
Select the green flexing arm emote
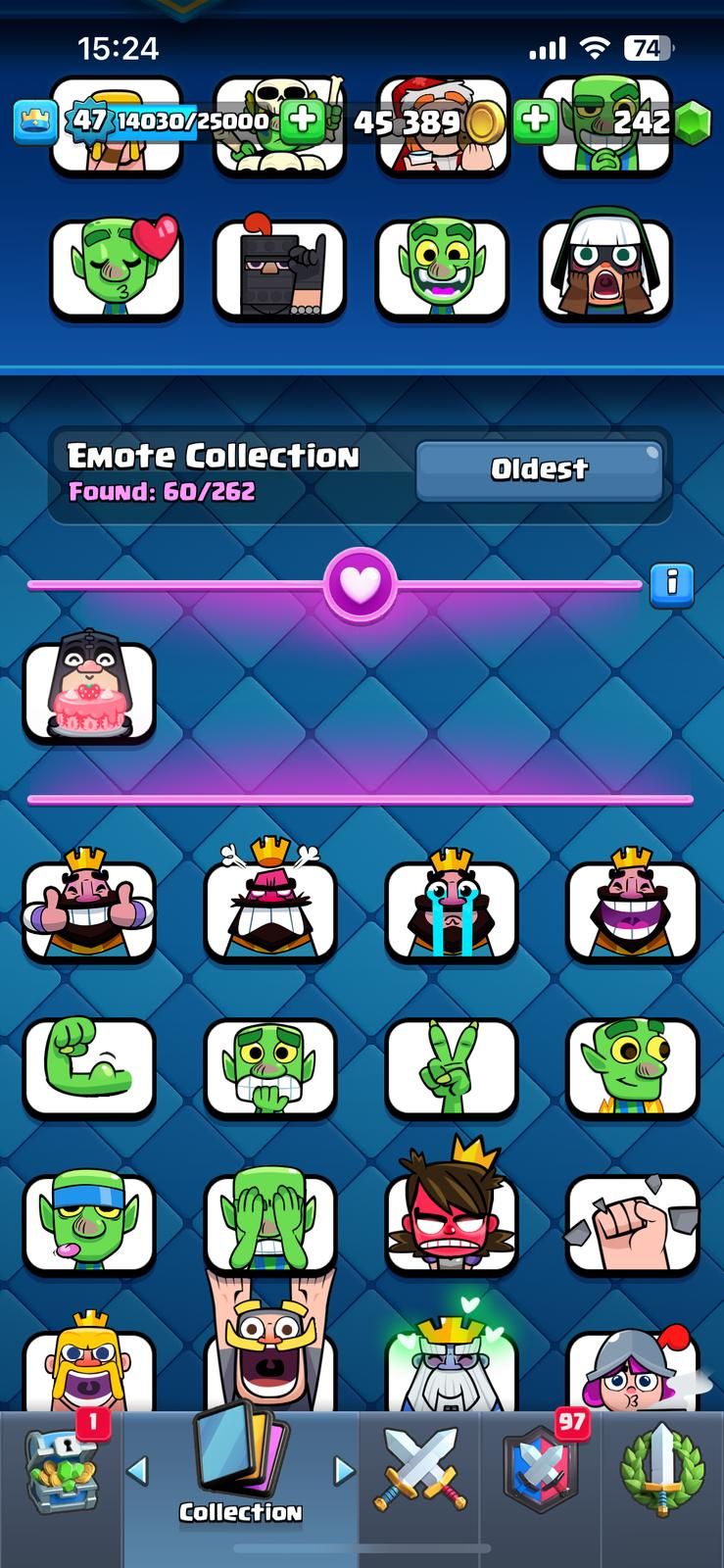pyautogui.click(x=89, y=1066)
